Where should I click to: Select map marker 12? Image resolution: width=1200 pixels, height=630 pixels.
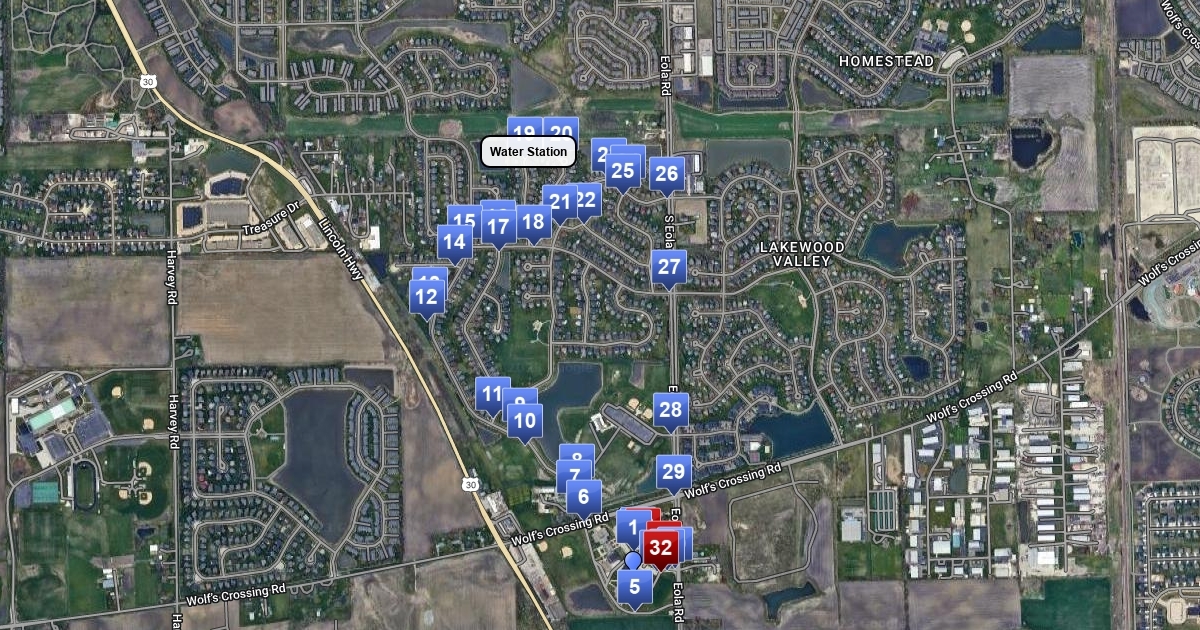(x=426, y=297)
